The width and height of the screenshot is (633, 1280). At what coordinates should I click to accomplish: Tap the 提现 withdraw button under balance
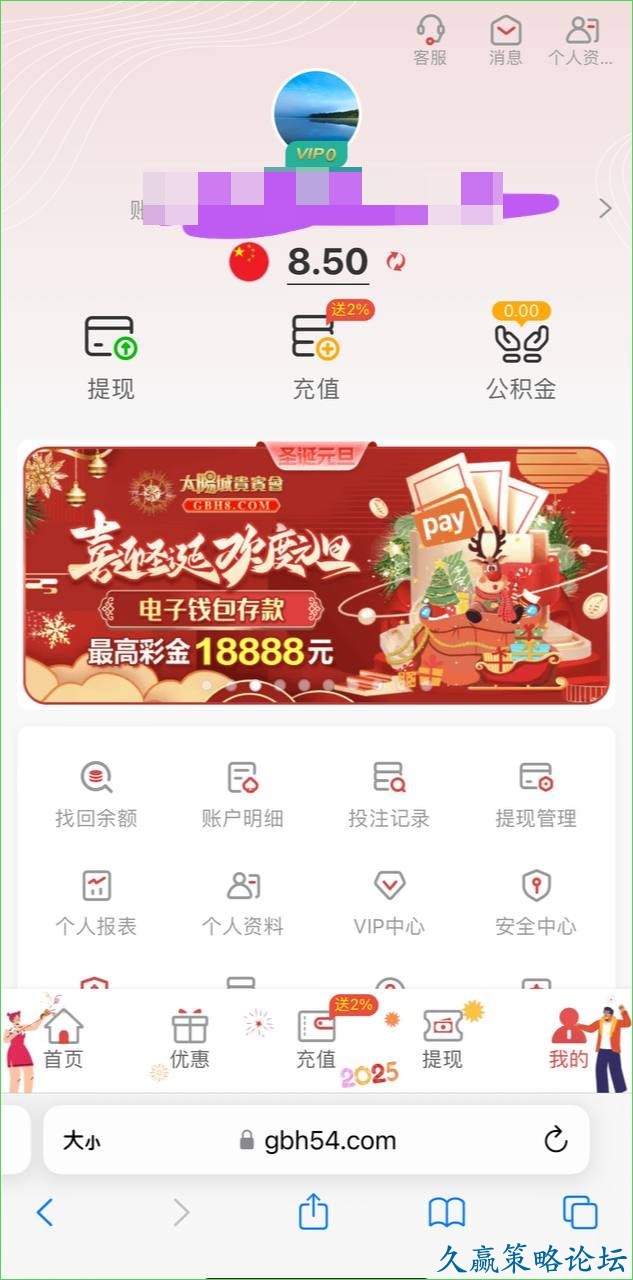coord(111,357)
